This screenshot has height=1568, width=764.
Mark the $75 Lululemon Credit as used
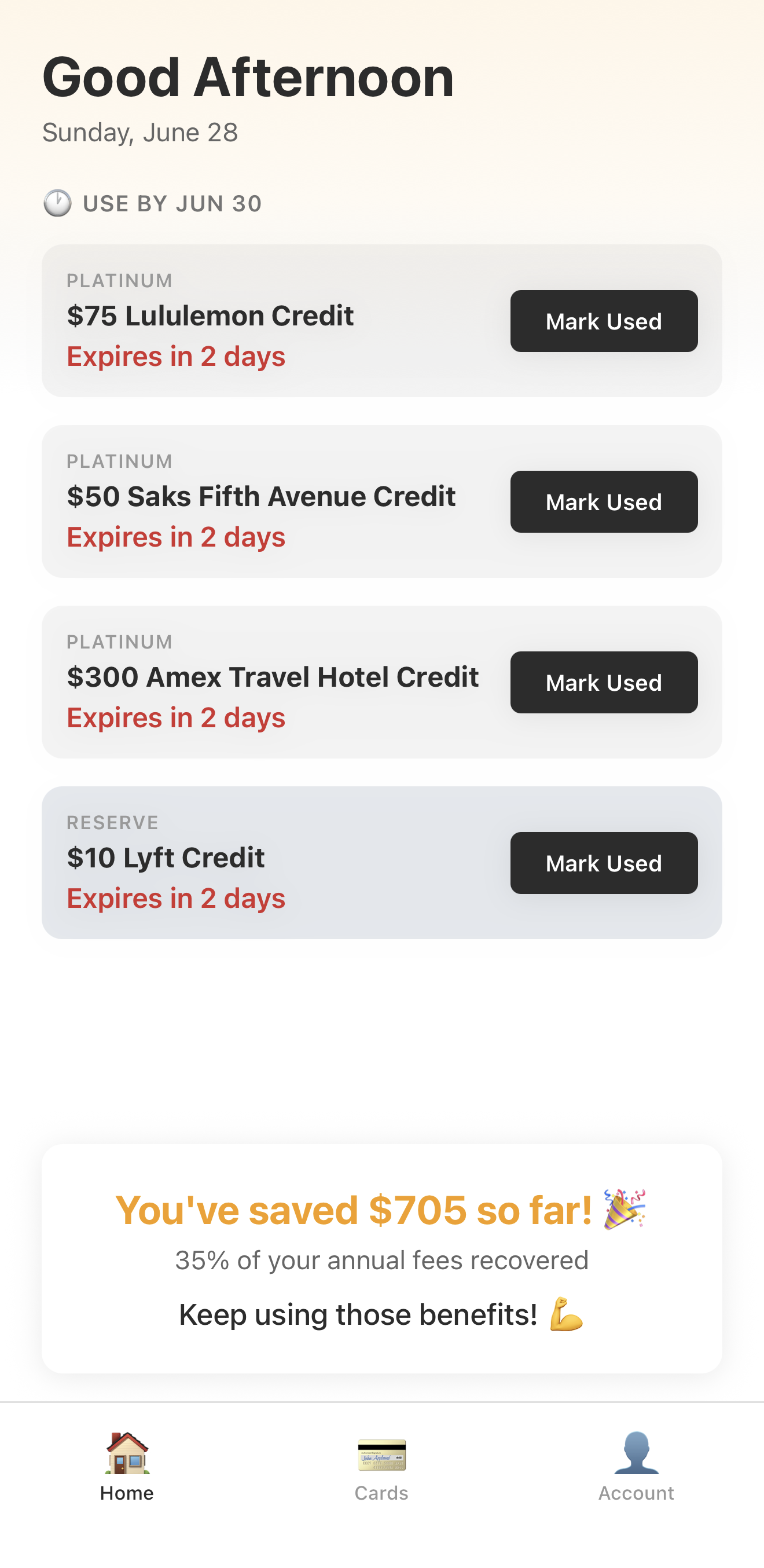[x=604, y=321]
